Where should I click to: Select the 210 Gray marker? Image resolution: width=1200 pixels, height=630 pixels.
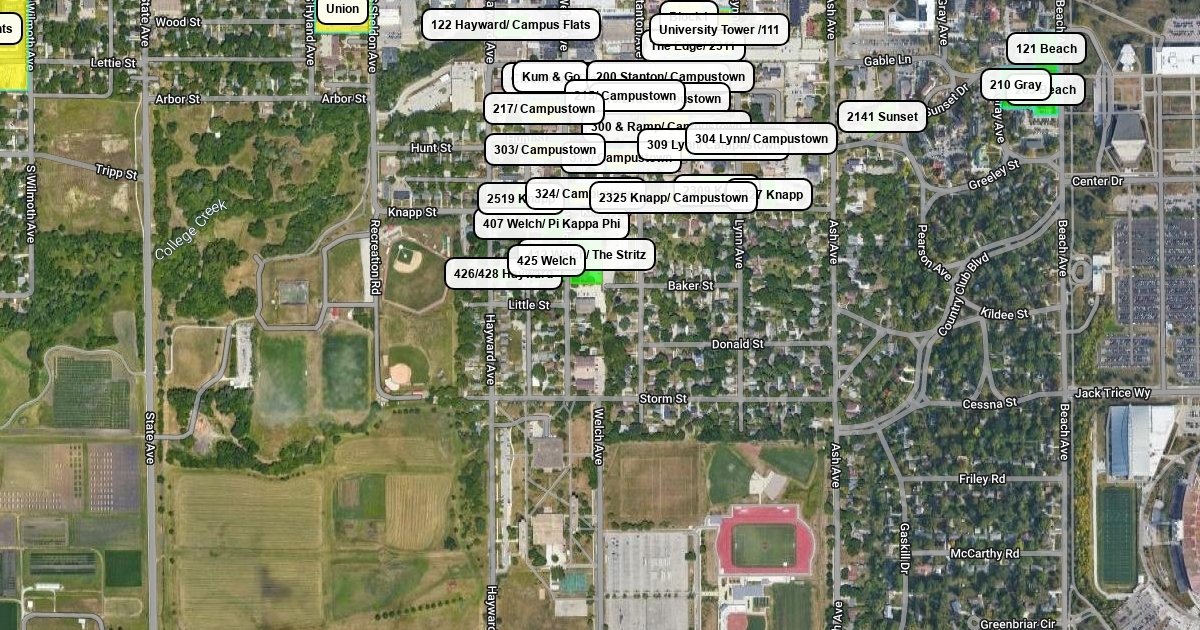(1015, 85)
